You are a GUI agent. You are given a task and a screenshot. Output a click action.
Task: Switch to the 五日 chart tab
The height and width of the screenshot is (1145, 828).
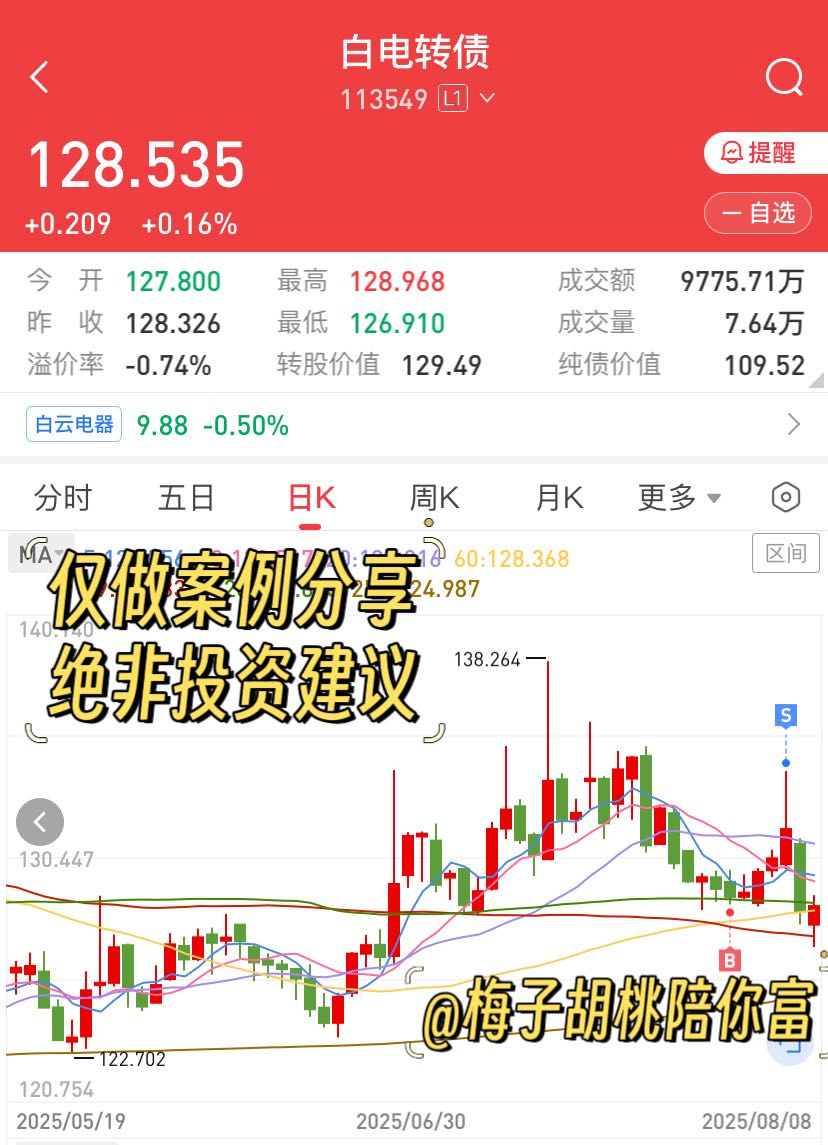[x=186, y=497]
